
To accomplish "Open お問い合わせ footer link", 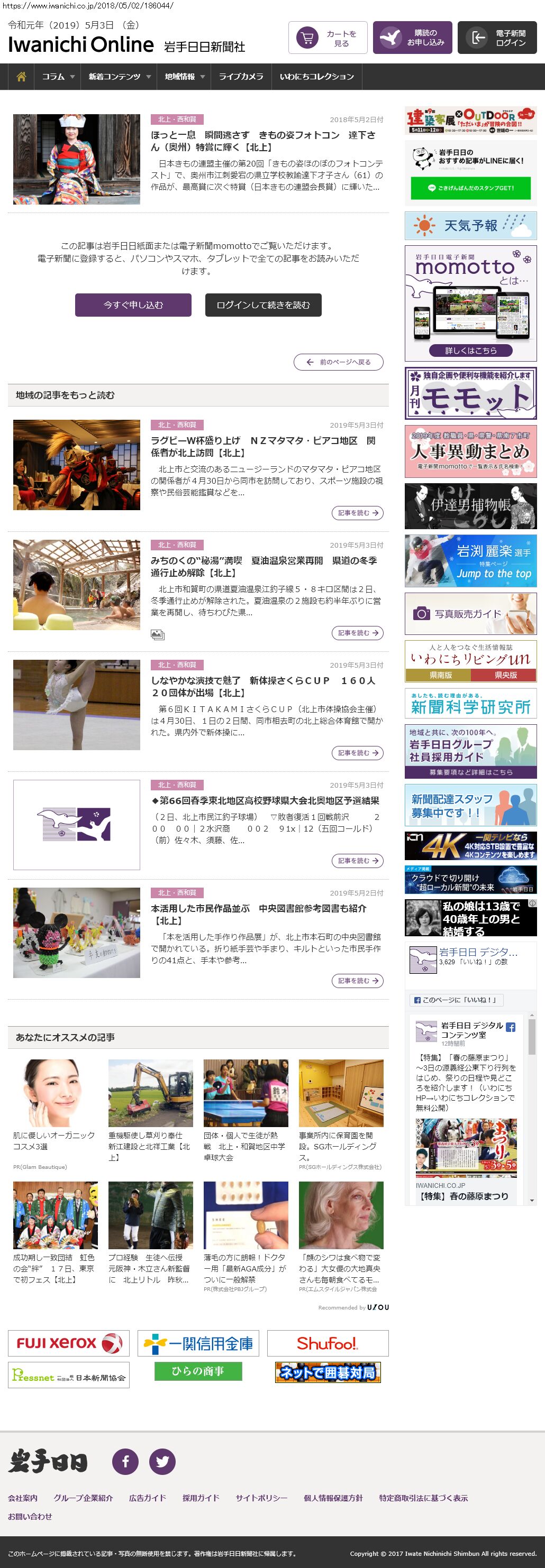I will click(x=30, y=1516).
